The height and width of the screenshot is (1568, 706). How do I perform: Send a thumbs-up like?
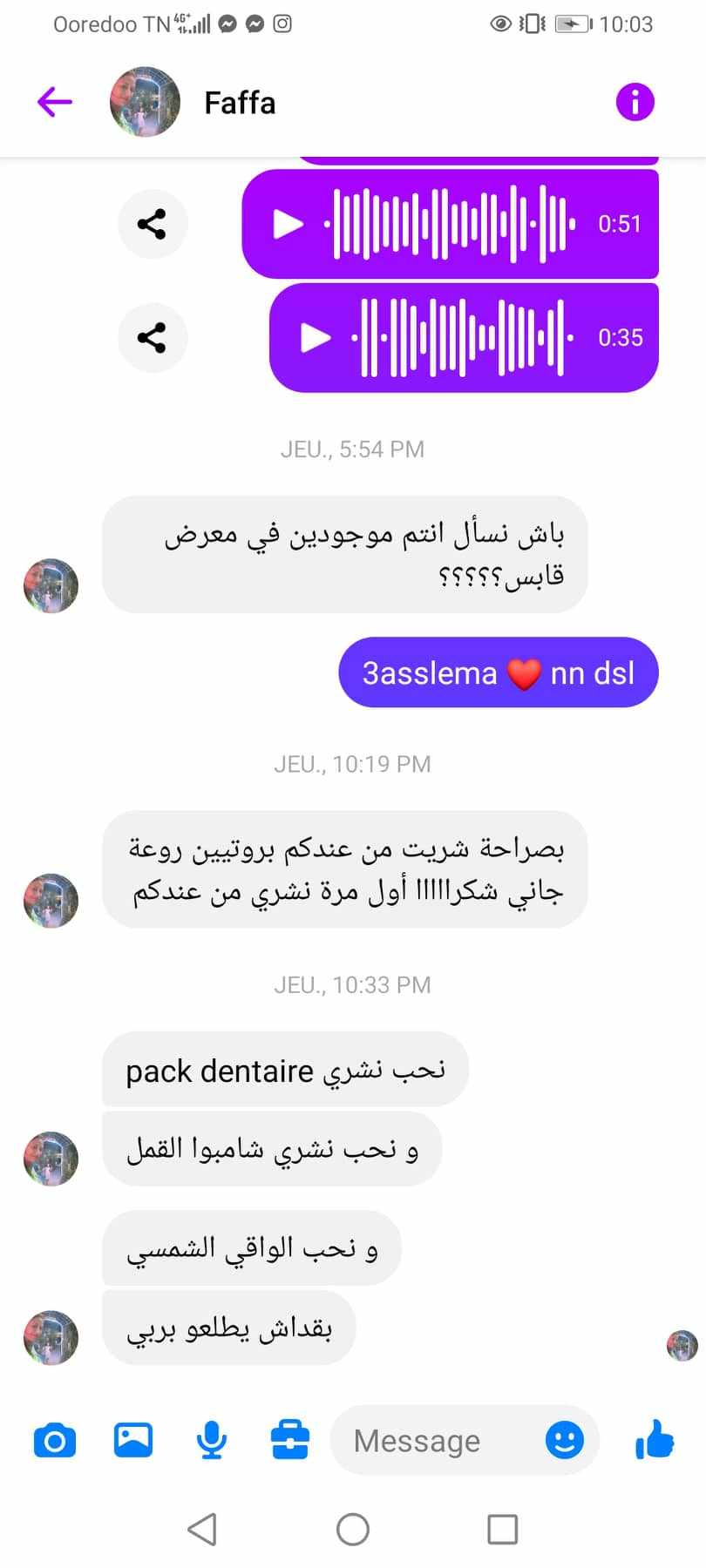pos(655,1439)
